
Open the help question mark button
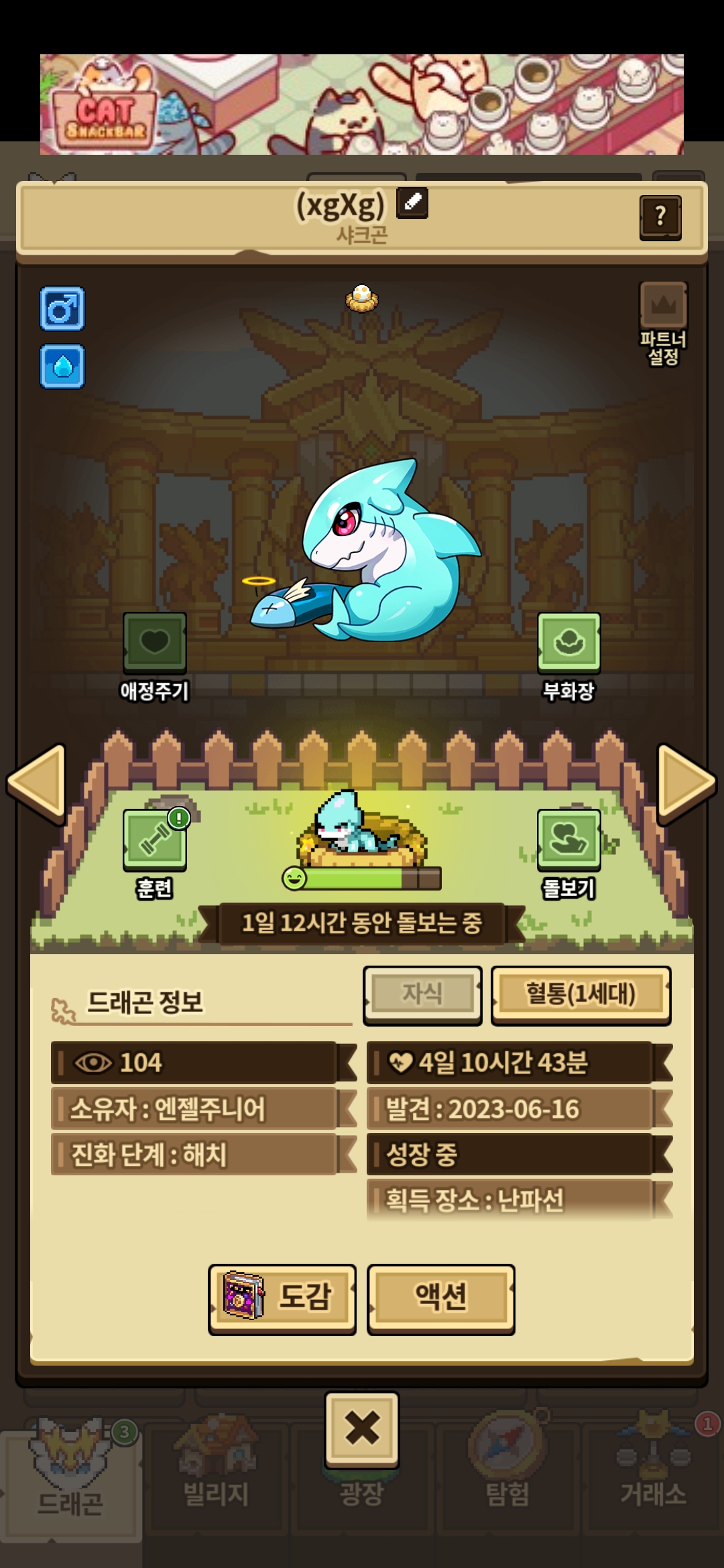(660, 217)
